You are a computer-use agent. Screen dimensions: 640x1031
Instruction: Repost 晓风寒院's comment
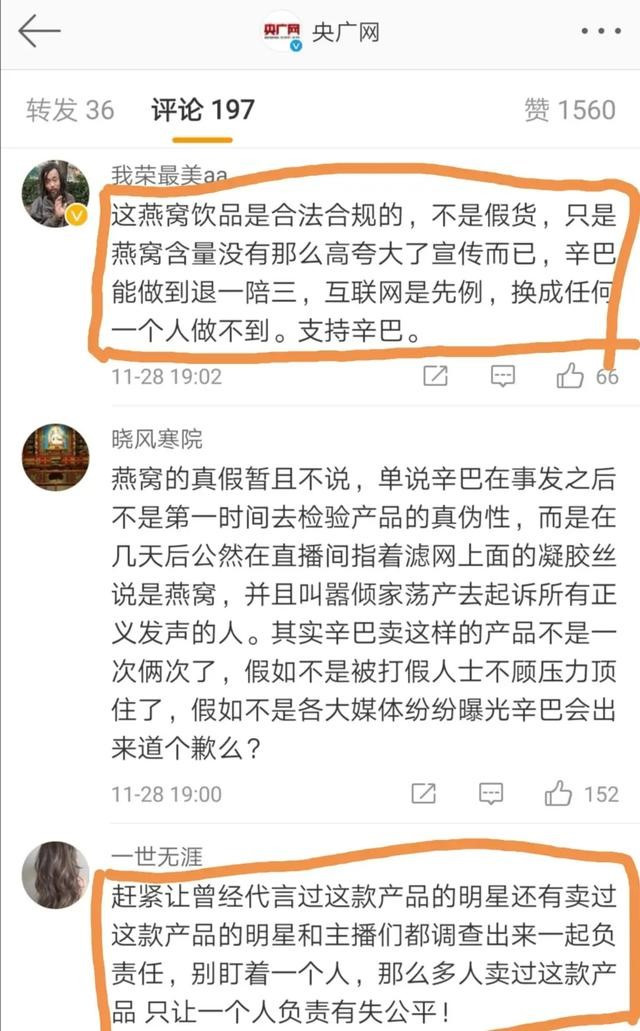point(424,794)
